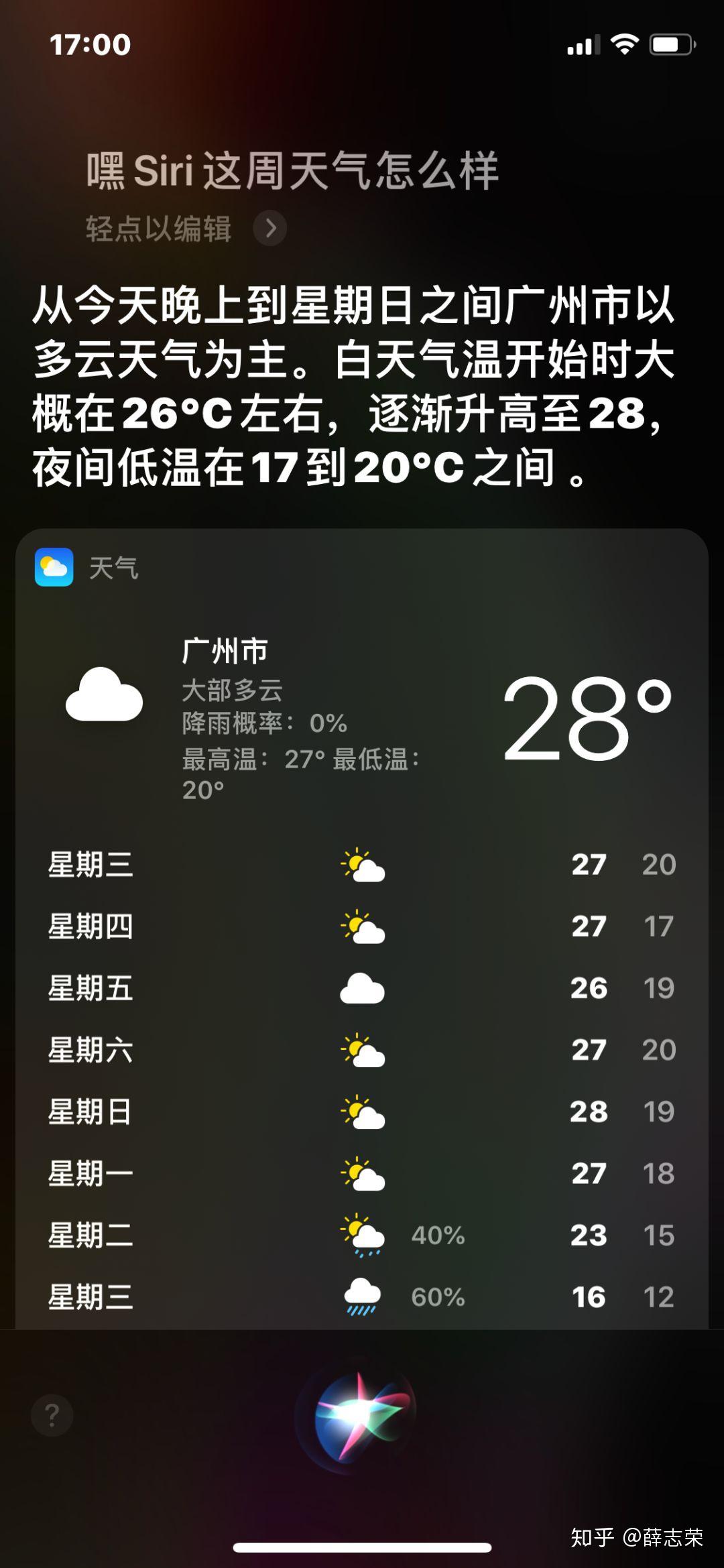Expand the edit chevron beside 轻点以编辑
The height and width of the screenshot is (1568, 724).
[x=271, y=227]
